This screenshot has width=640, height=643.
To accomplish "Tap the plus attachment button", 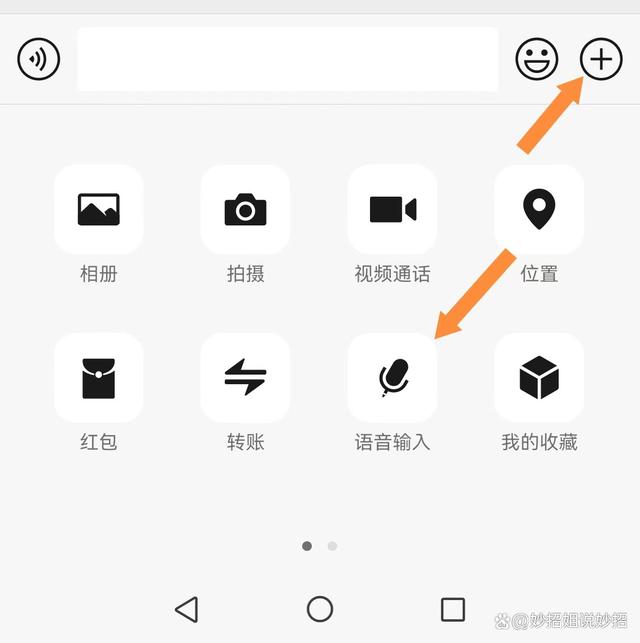I will (x=600, y=60).
